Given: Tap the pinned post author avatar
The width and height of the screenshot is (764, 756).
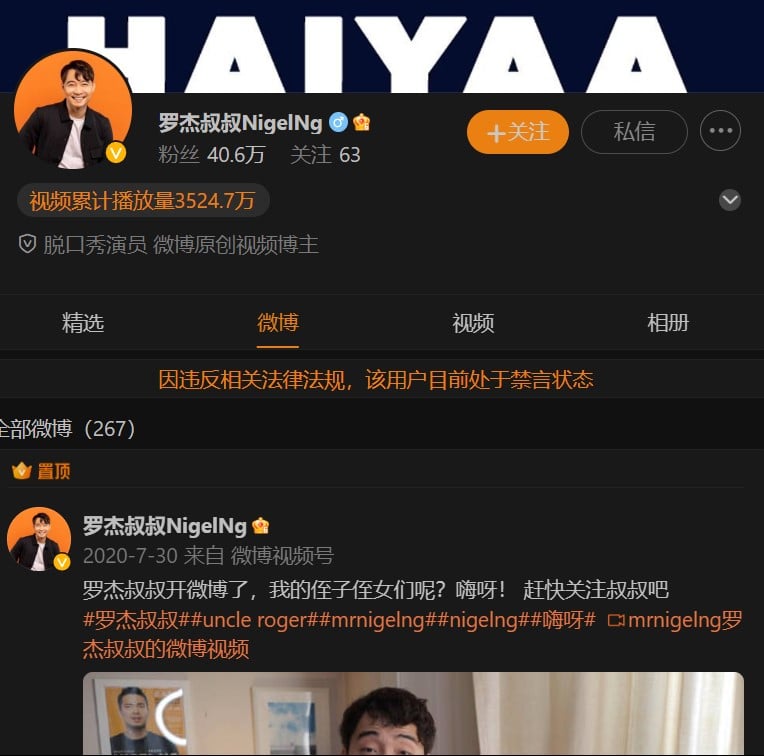Looking at the screenshot, I should click(39, 539).
